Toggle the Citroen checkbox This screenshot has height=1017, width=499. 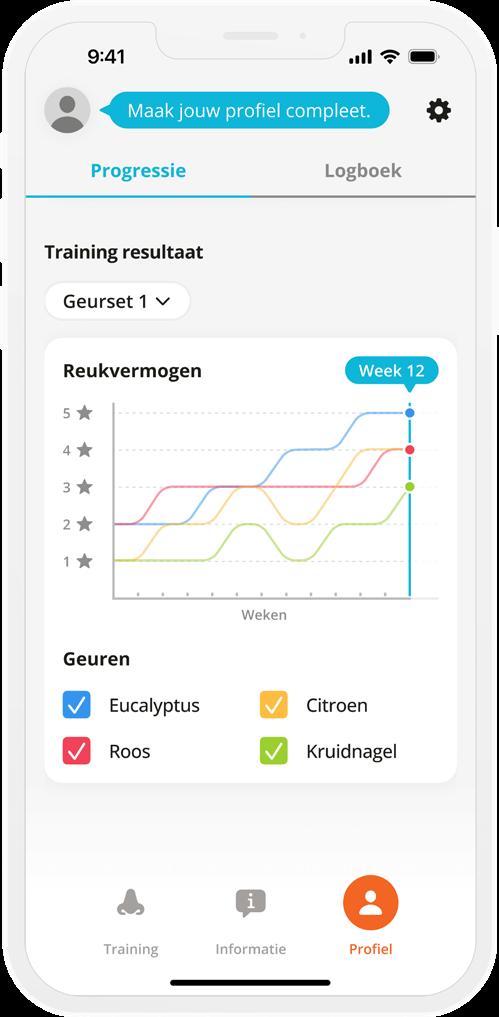tap(273, 705)
